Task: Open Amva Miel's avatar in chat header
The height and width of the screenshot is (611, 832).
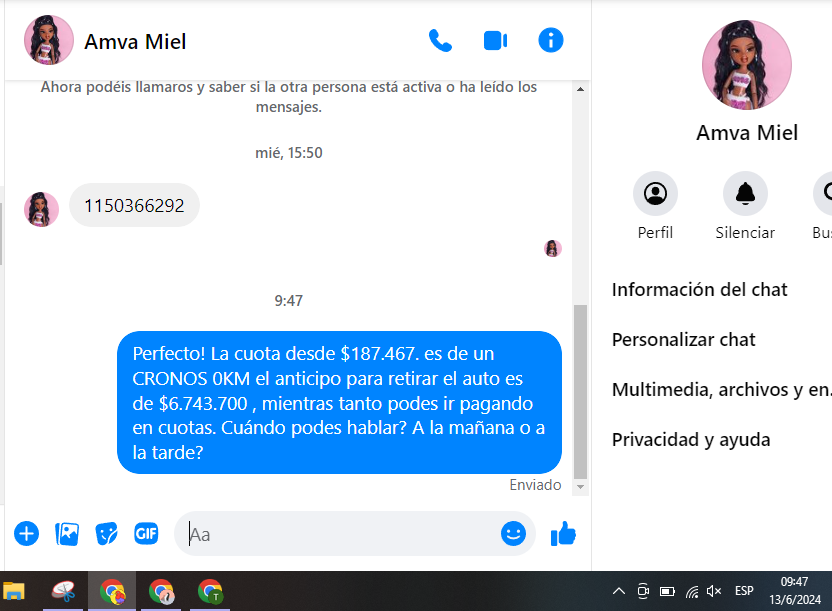Action: tap(48, 41)
